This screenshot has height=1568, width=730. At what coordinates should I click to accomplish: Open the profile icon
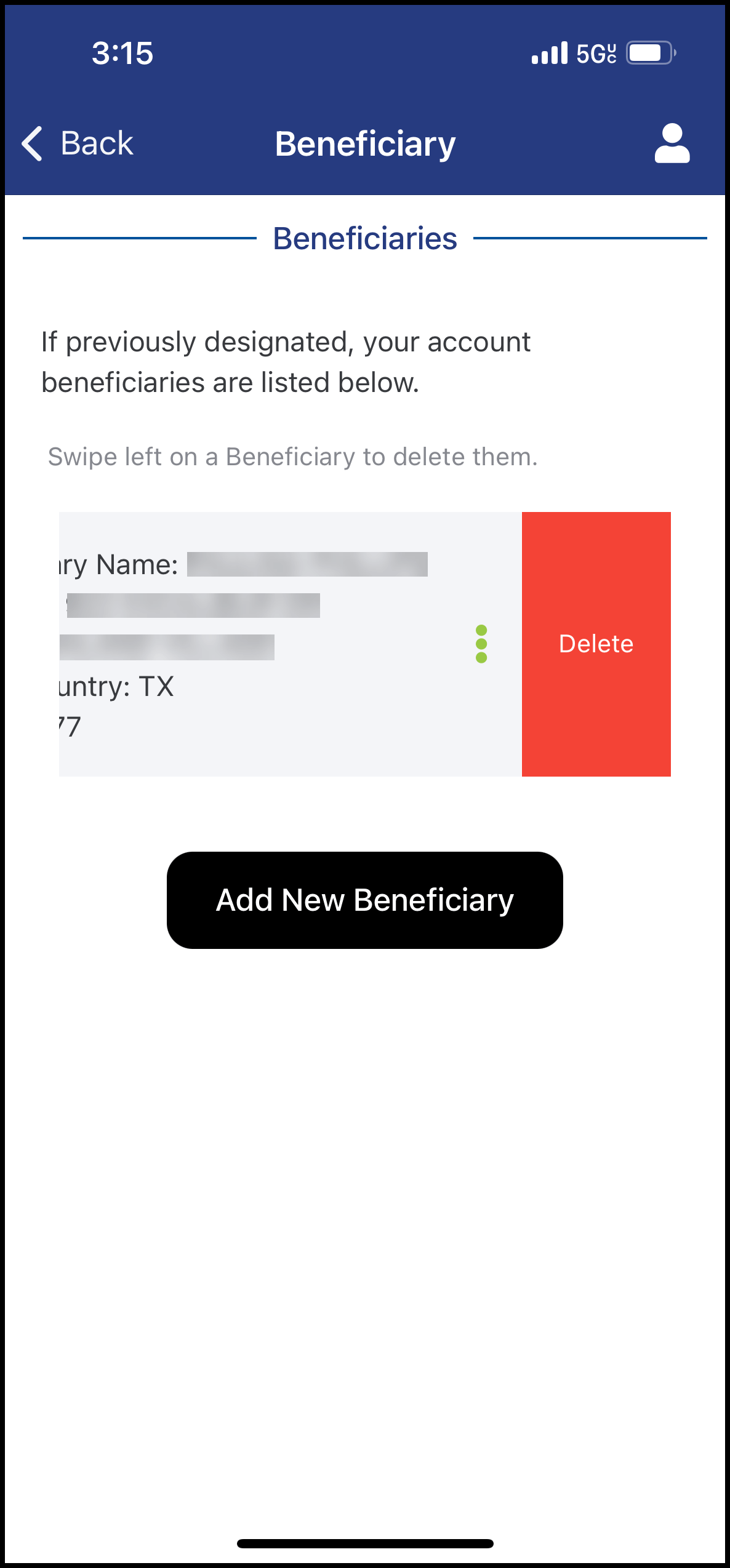click(672, 143)
